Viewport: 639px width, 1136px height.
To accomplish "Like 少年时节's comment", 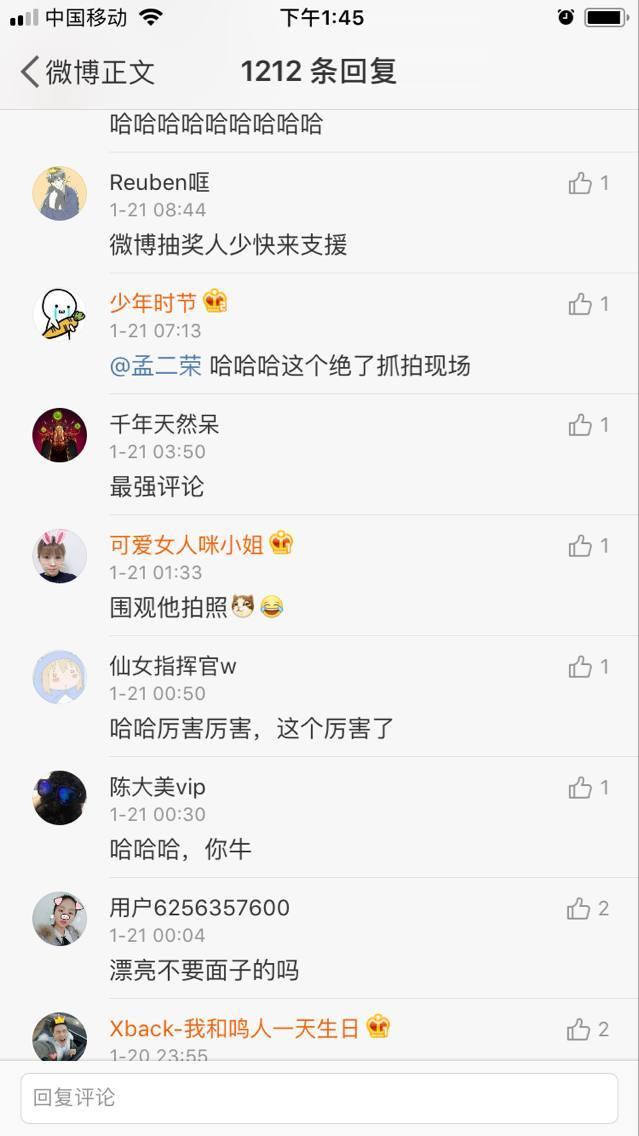I will coord(588,304).
